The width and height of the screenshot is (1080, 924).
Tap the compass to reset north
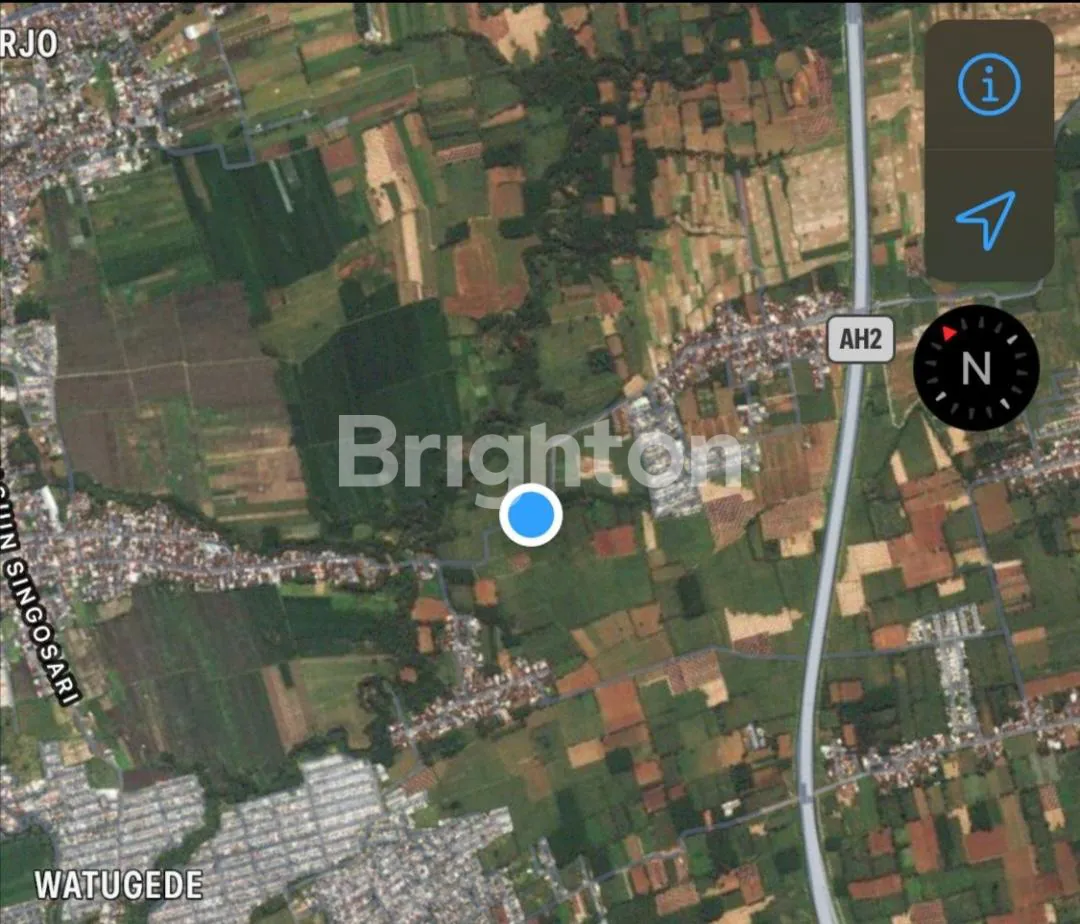(x=976, y=369)
